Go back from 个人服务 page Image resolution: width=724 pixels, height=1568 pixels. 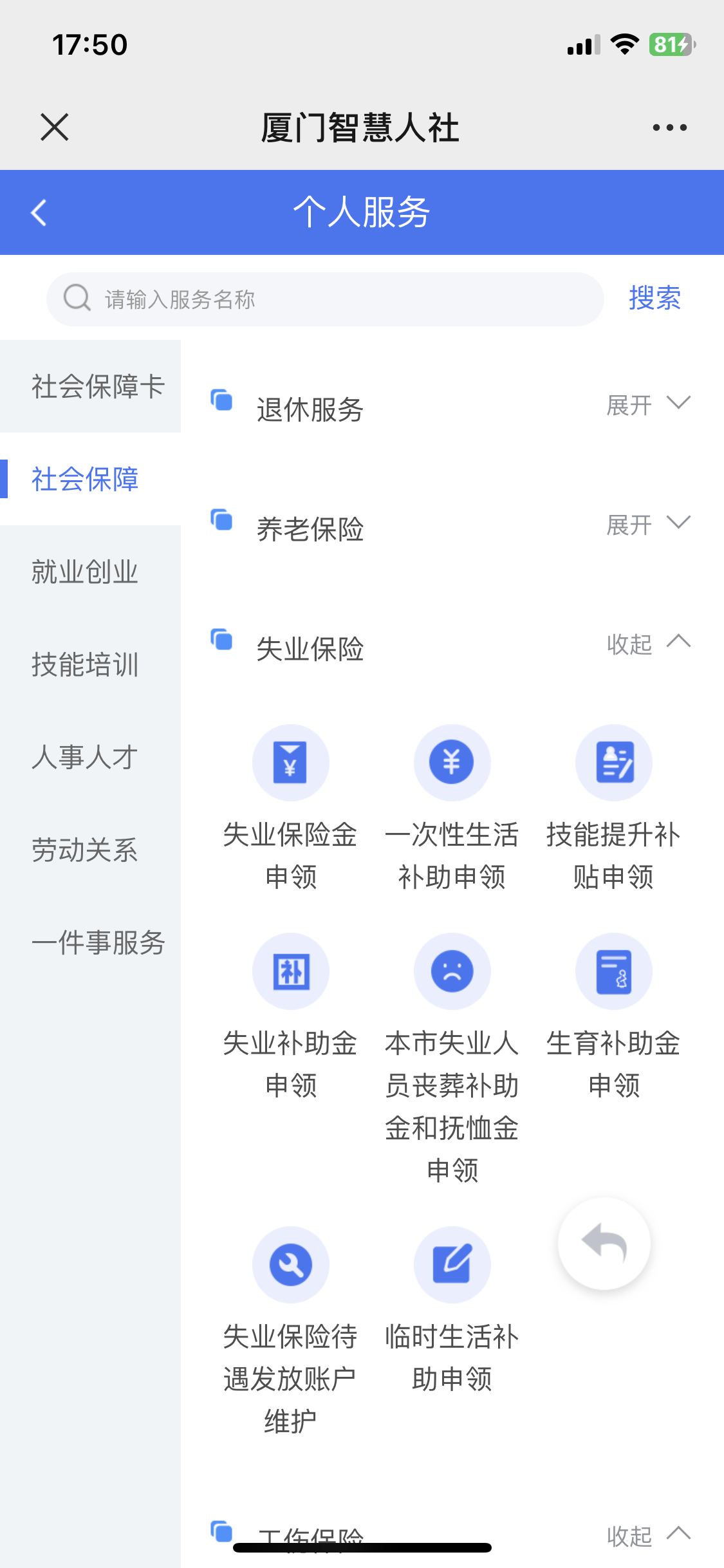pos(39,212)
